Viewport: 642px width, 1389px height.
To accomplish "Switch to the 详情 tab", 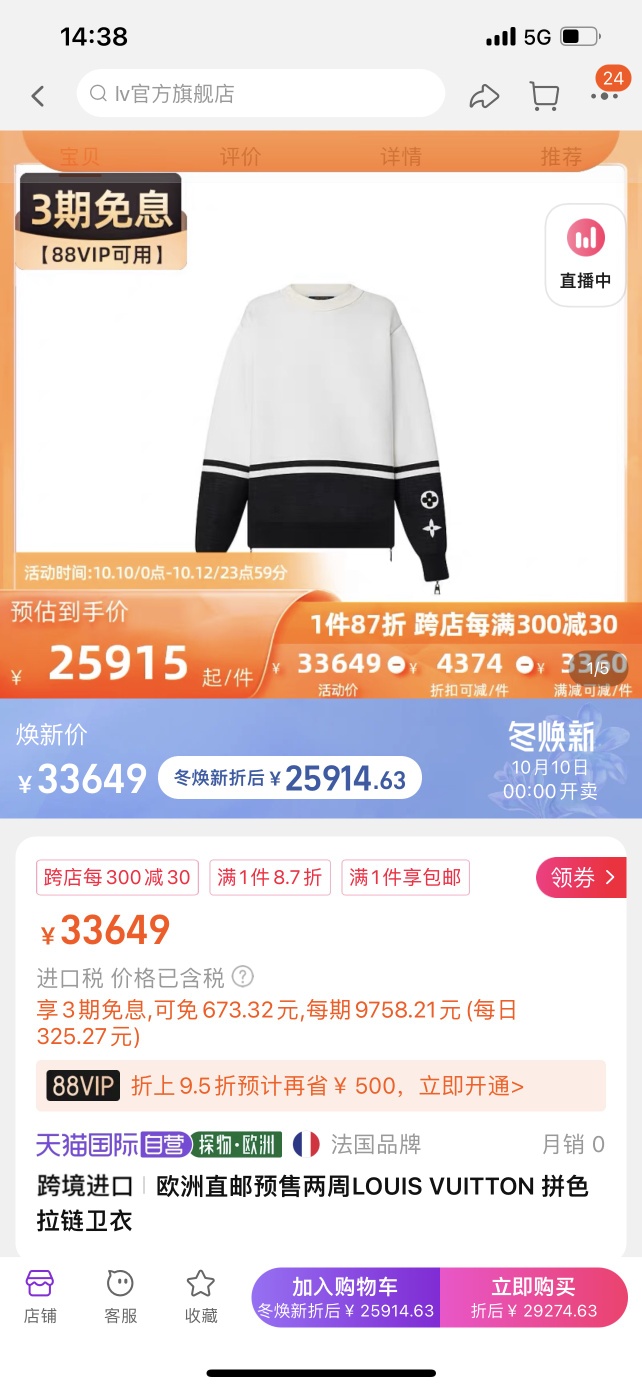I will [x=401, y=157].
